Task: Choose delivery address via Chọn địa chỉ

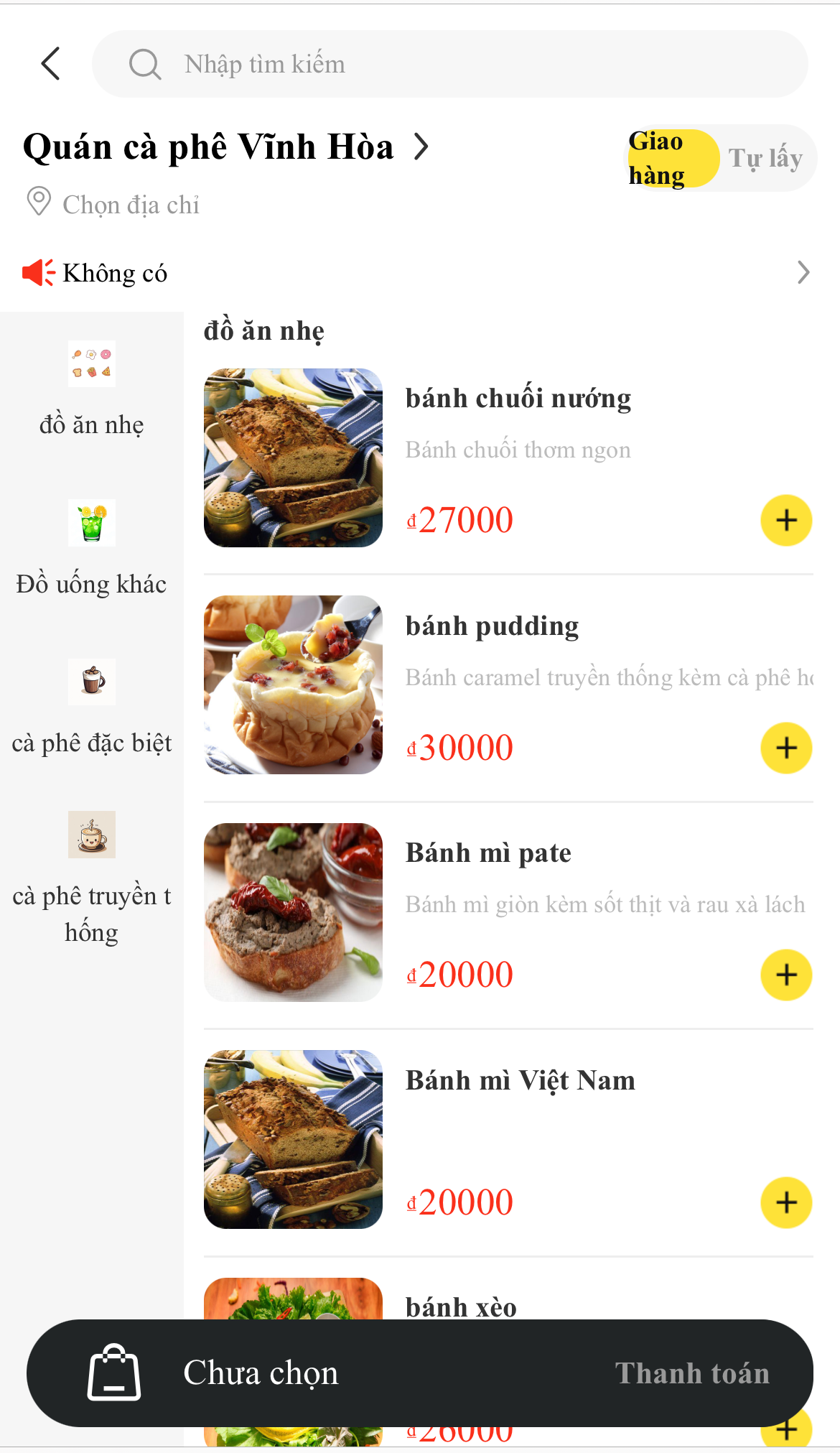Action: pos(131,205)
